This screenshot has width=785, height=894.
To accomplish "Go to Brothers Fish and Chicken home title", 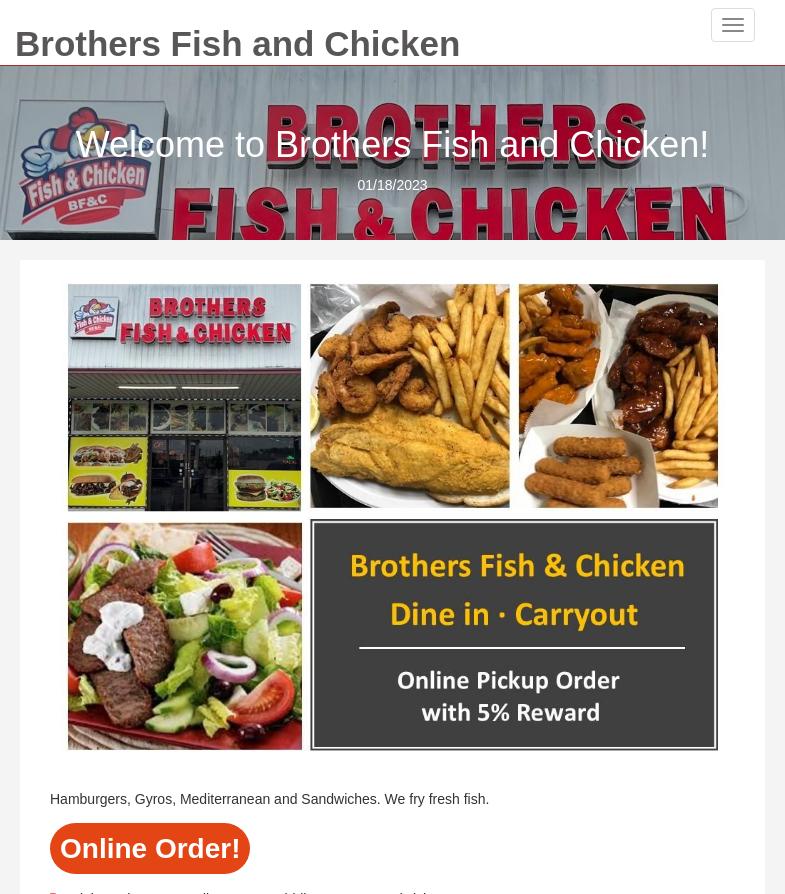I will 237,44.
